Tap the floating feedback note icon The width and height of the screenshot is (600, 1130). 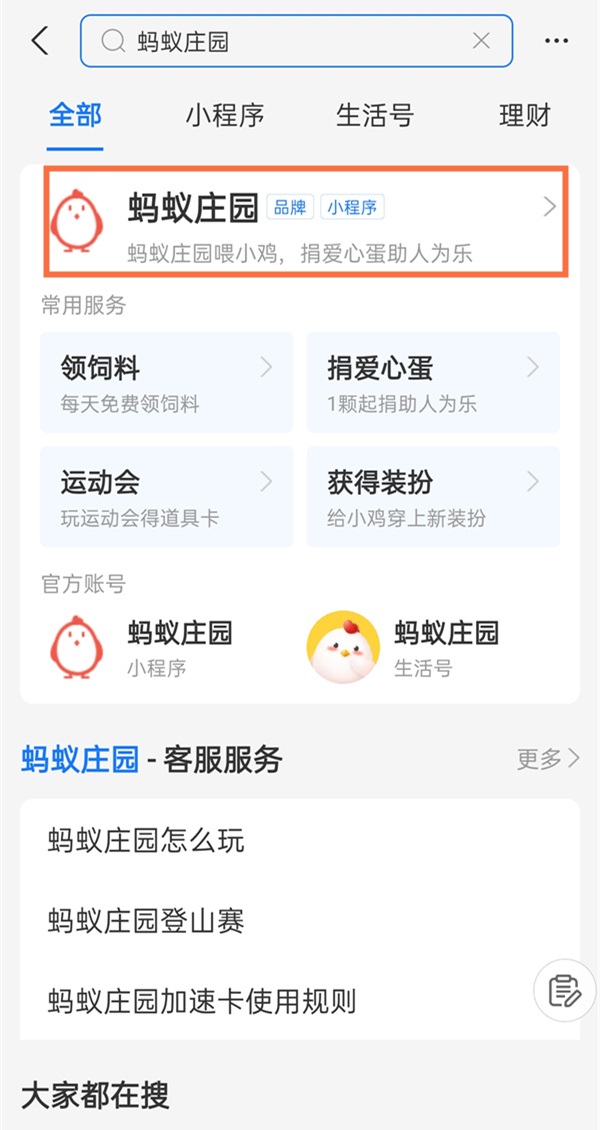click(565, 990)
